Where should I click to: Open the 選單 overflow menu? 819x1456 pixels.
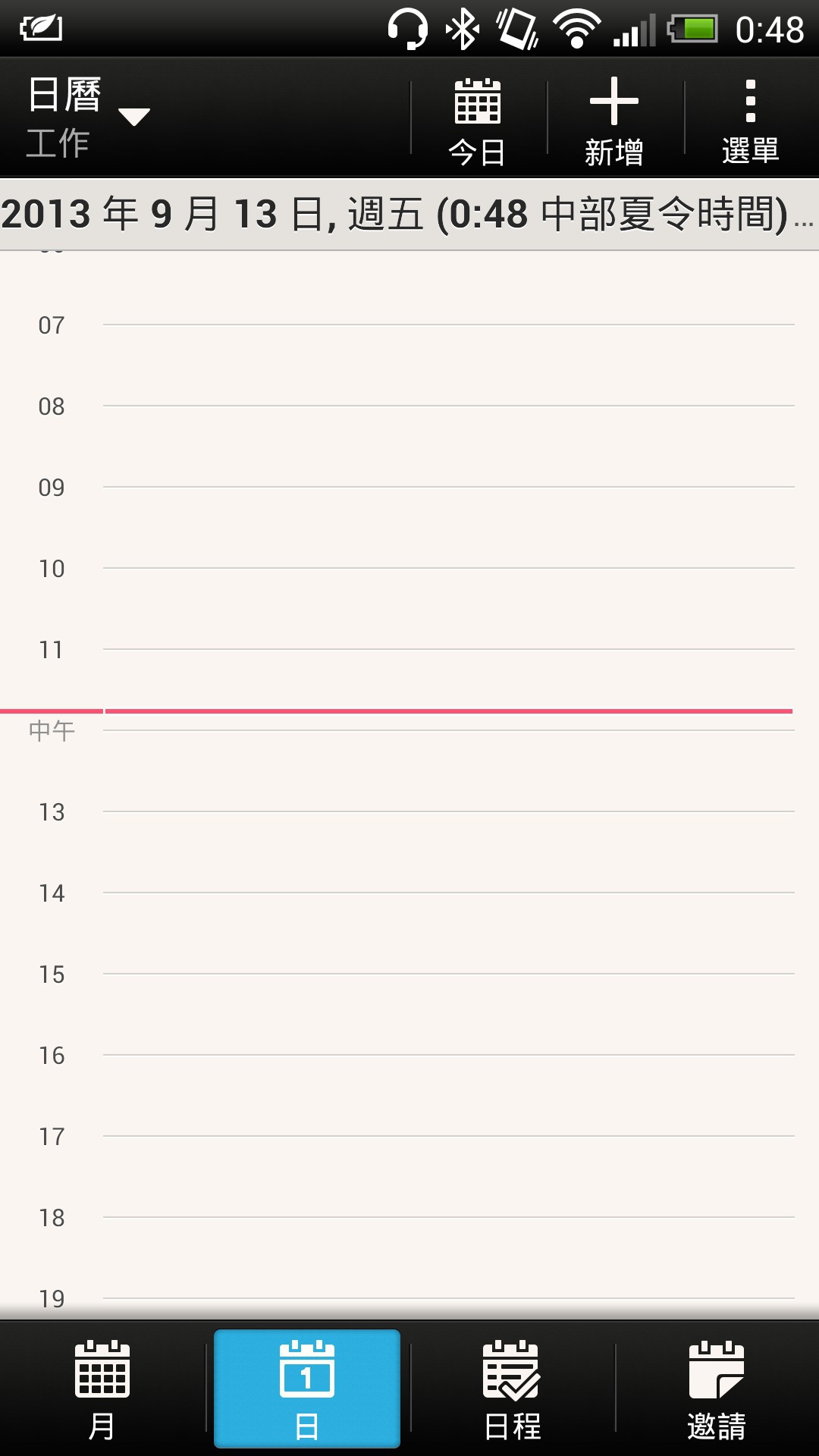point(750,120)
